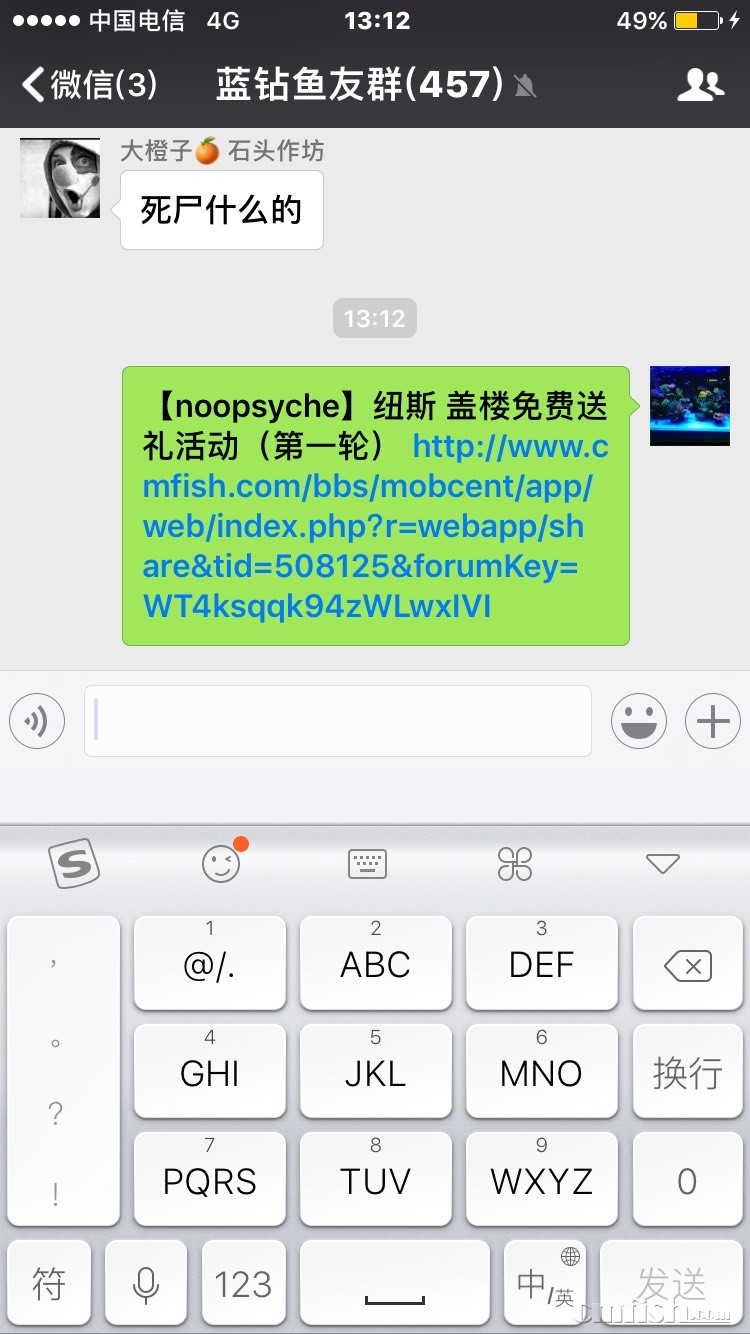
Task: Tap the 换行 newline key
Action: click(687, 1073)
